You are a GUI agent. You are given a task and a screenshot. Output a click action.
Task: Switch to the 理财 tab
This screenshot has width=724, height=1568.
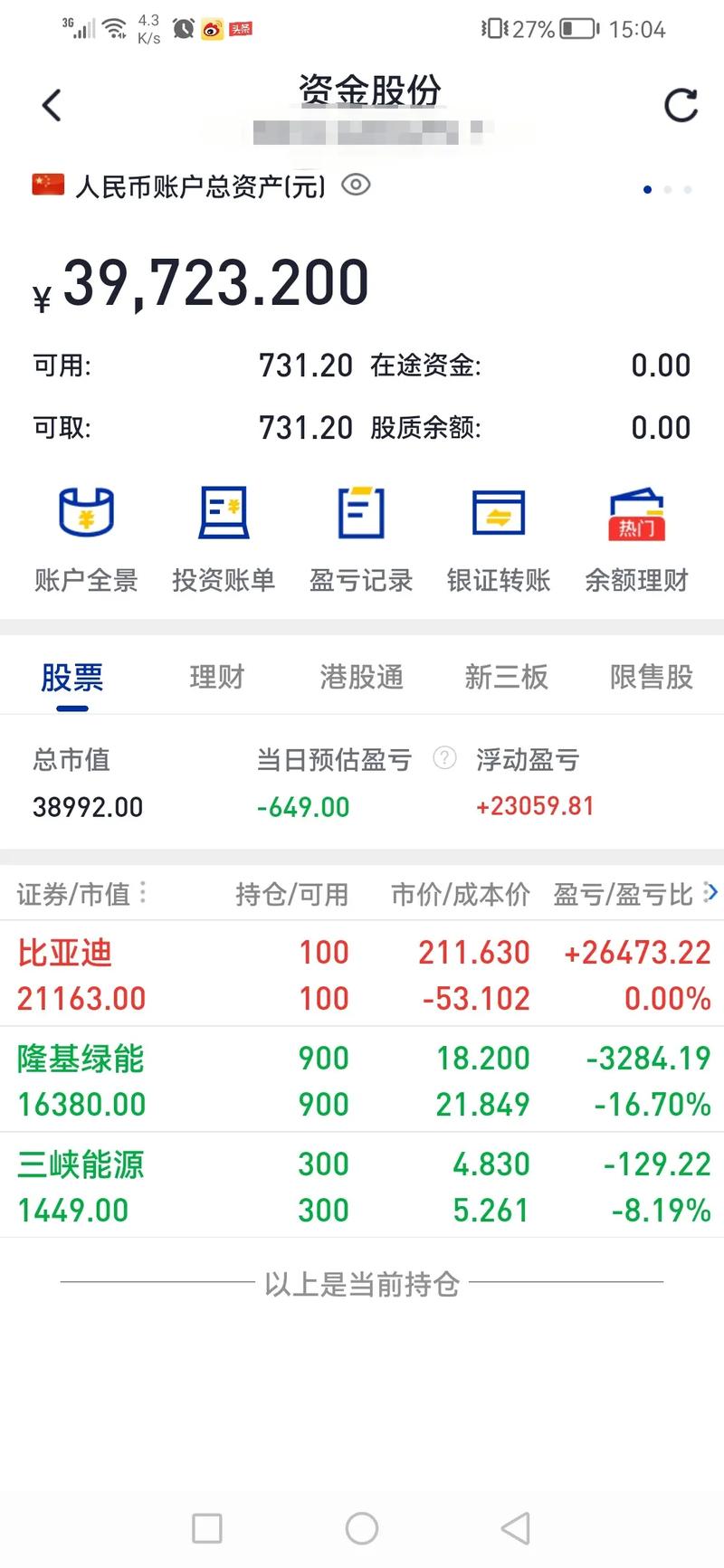(216, 676)
